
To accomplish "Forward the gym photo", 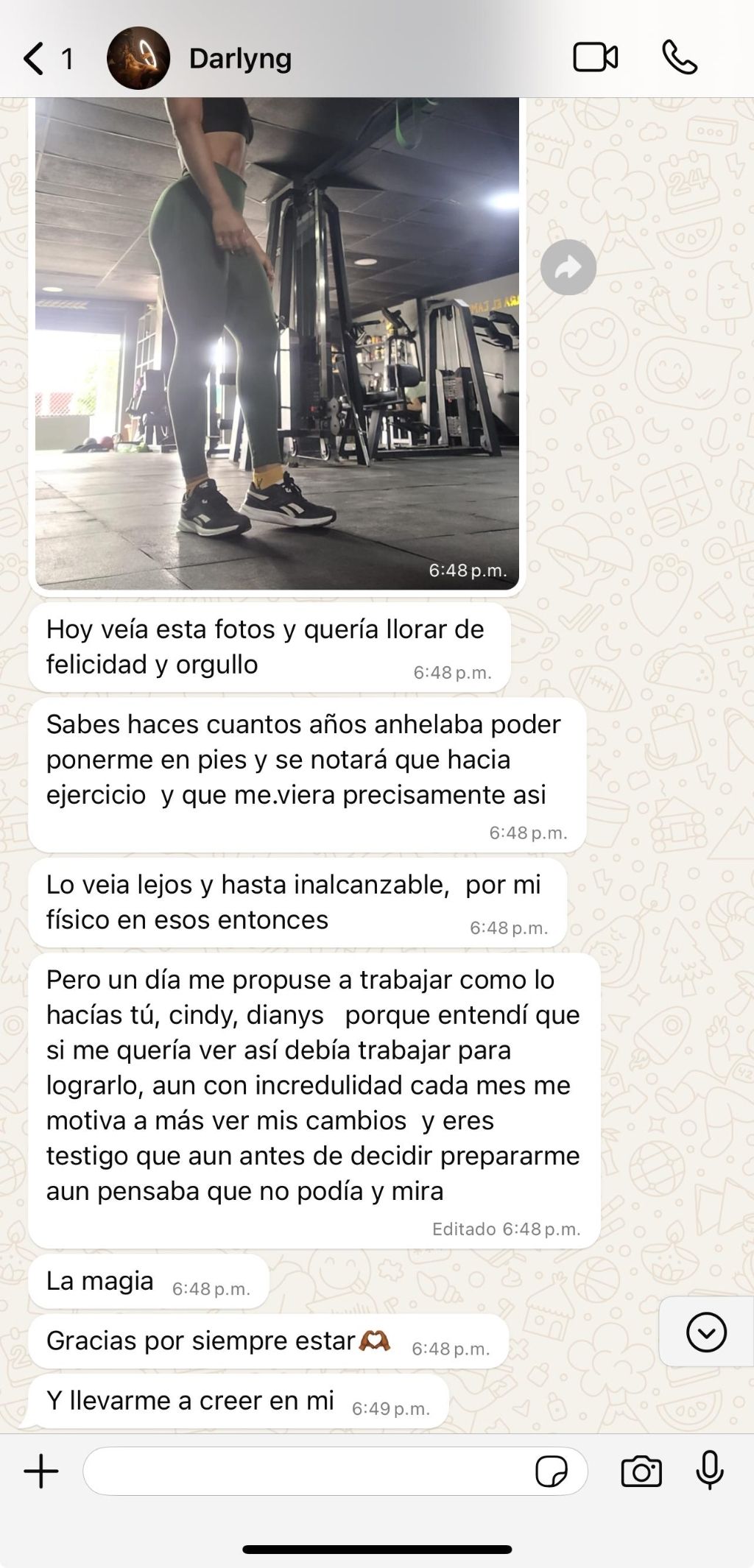I will tap(568, 267).
